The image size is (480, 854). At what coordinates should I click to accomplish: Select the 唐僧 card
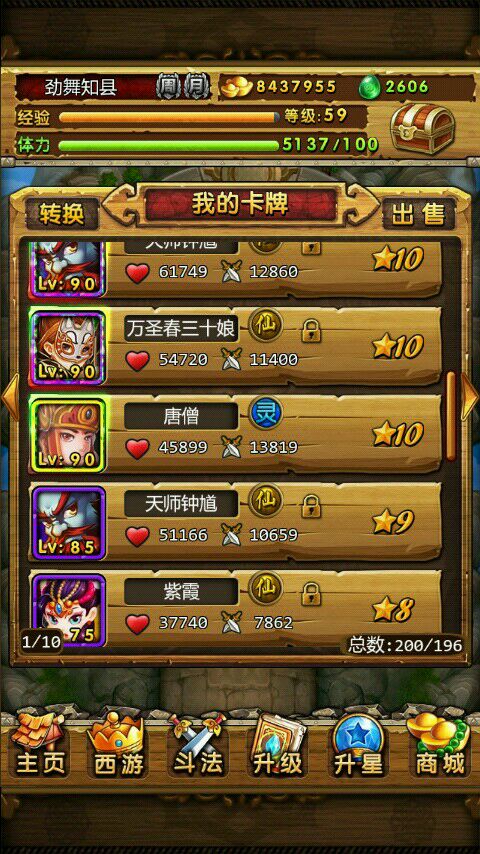(x=235, y=435)
